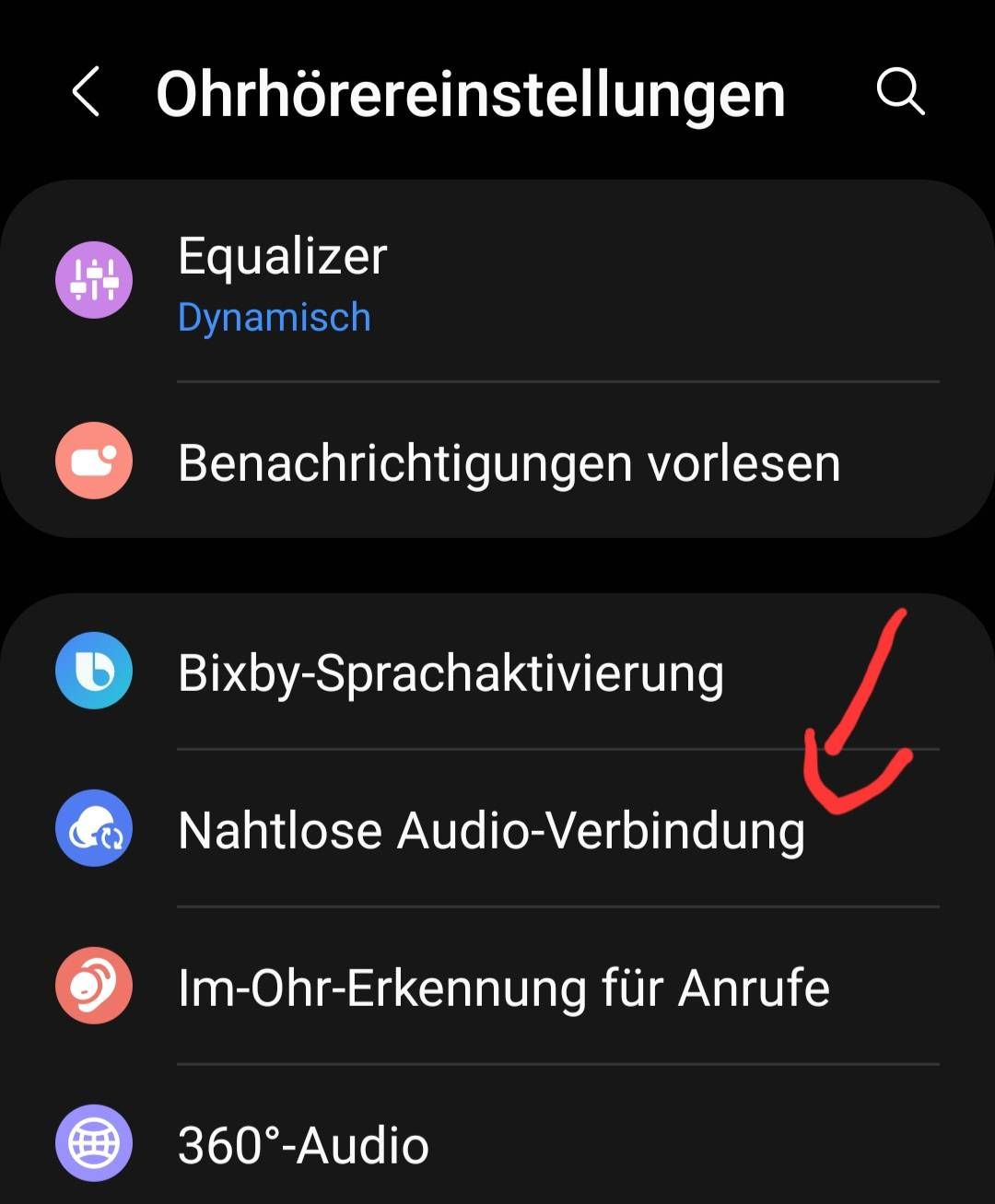995x1204 pixels.
Task: Open Im-Ohr-Erkennung für Anrufe
Action: pos(503,988)
